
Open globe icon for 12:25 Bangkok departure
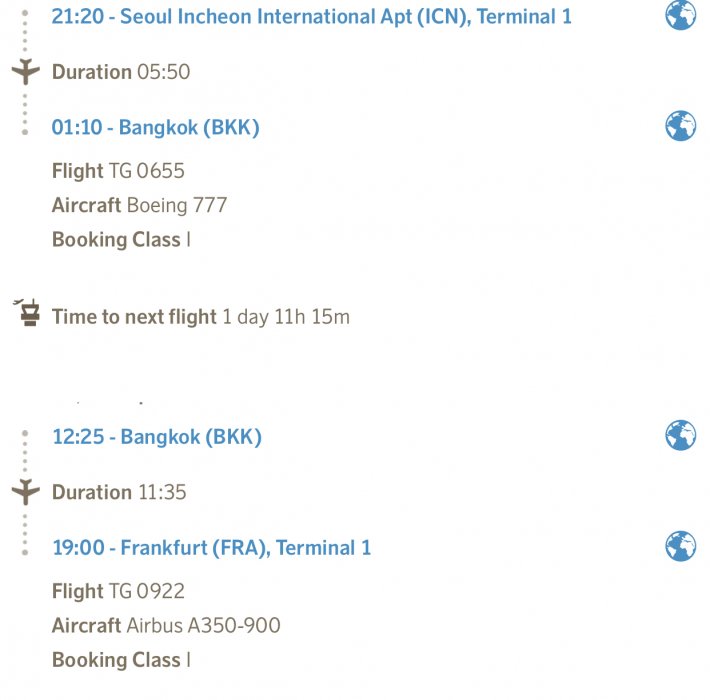coord(680,436)
